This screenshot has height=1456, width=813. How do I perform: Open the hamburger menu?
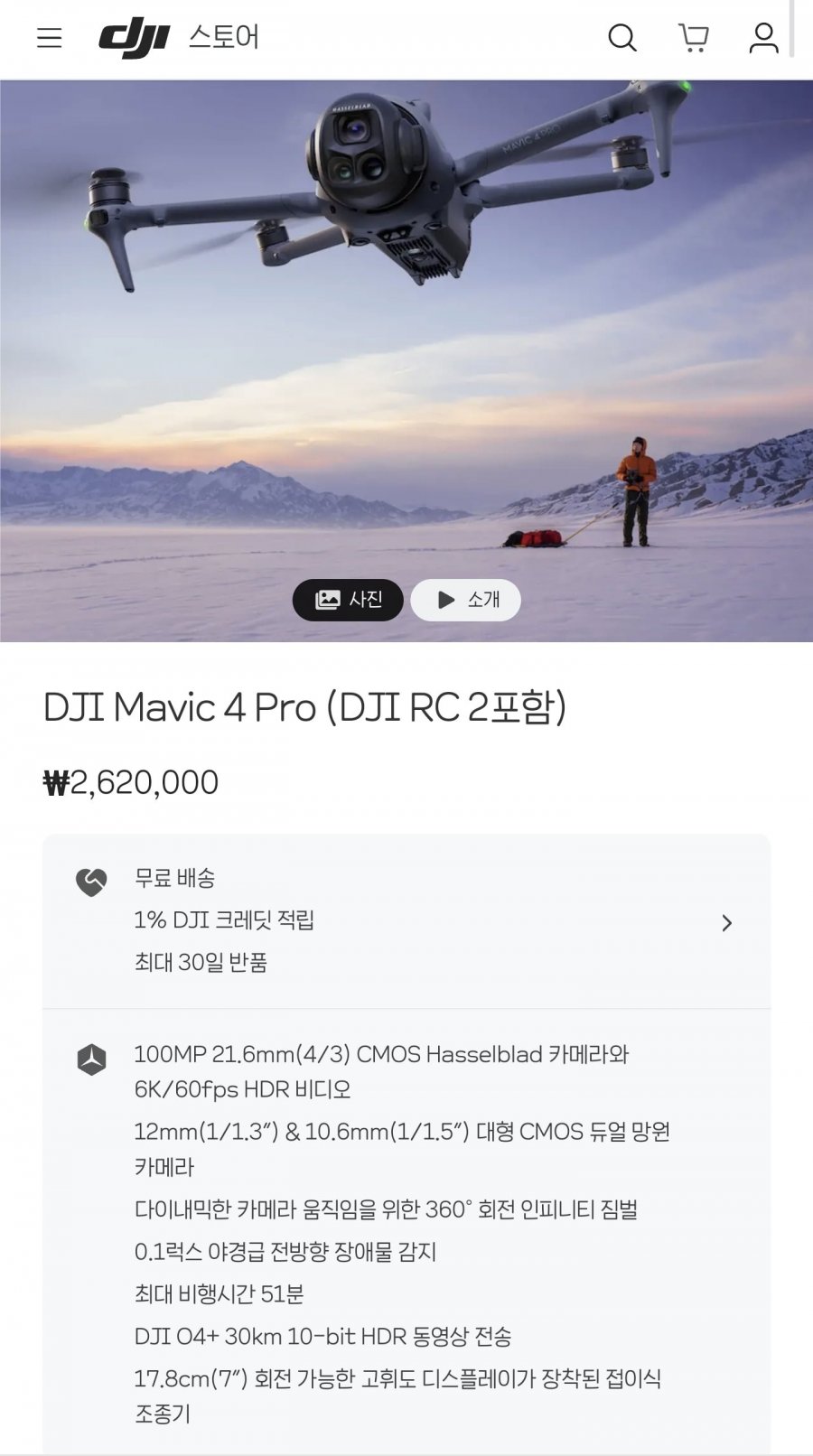pyautogui.click(x=50, y=38)
